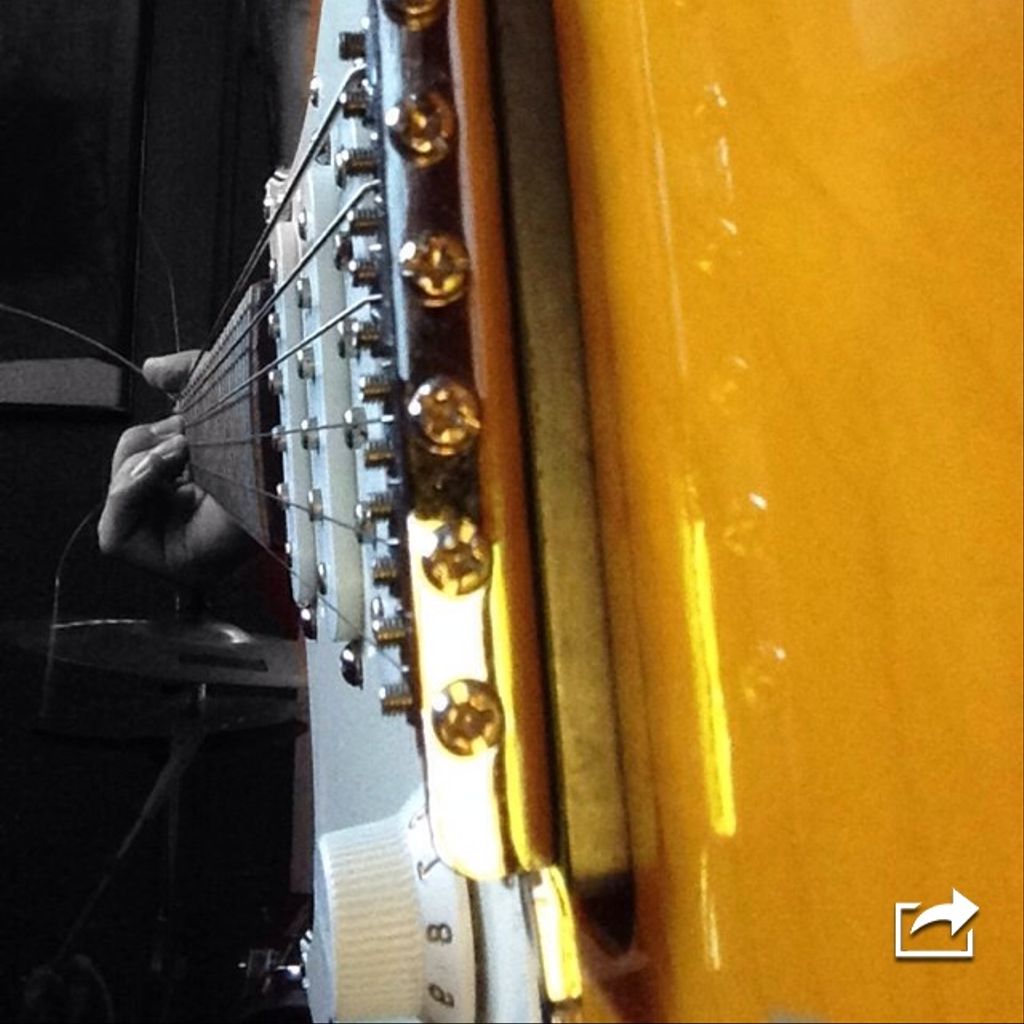1024x1024 pixels.
Task: Tap the share arrow icon
Action: coord(936,924)
